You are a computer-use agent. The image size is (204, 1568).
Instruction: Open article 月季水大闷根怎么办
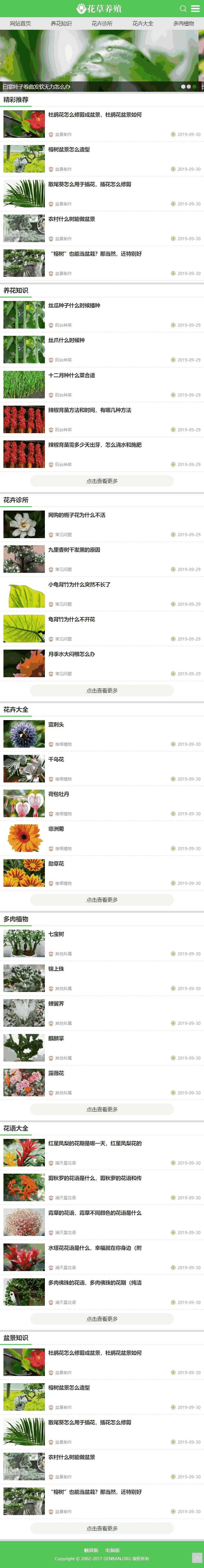tap(72, 654)
